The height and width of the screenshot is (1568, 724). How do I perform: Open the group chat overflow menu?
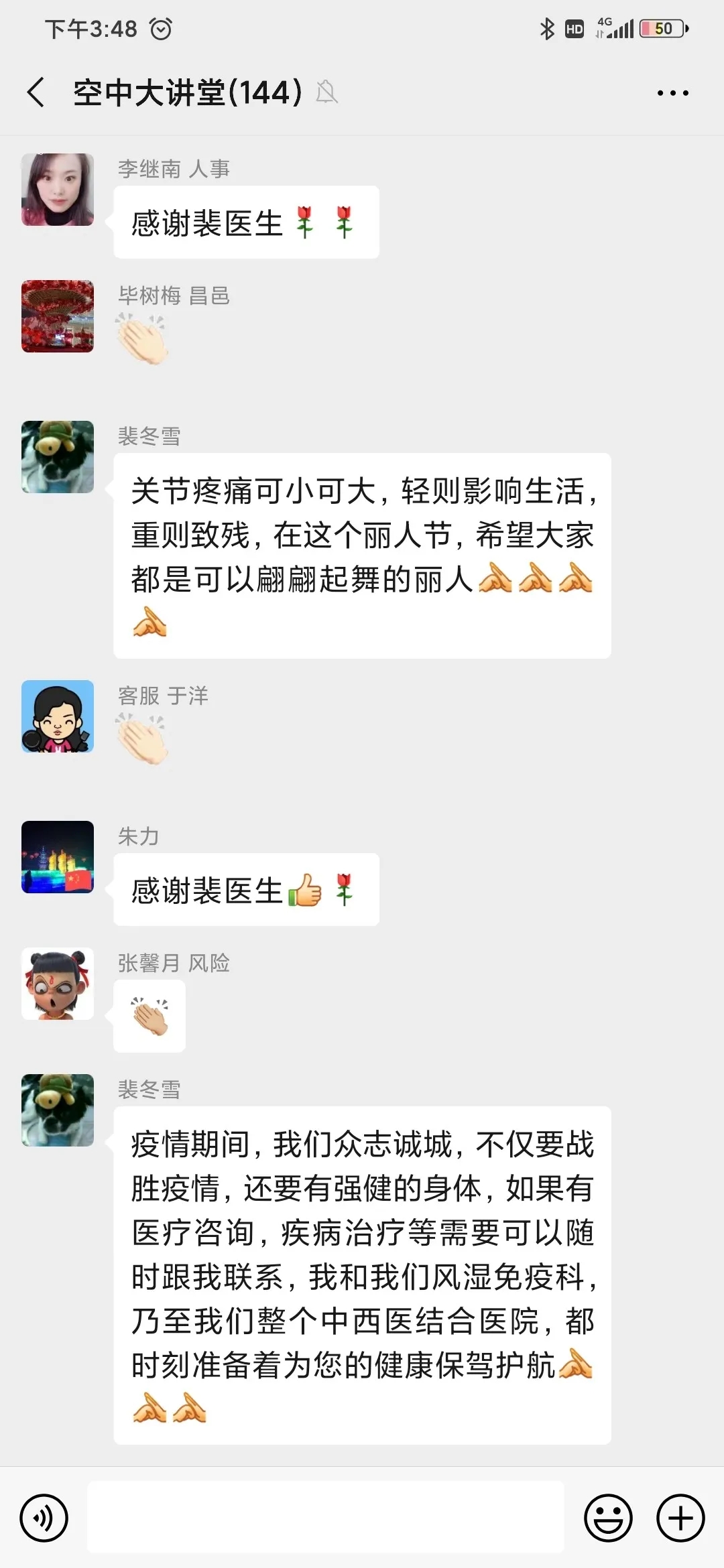672,93
